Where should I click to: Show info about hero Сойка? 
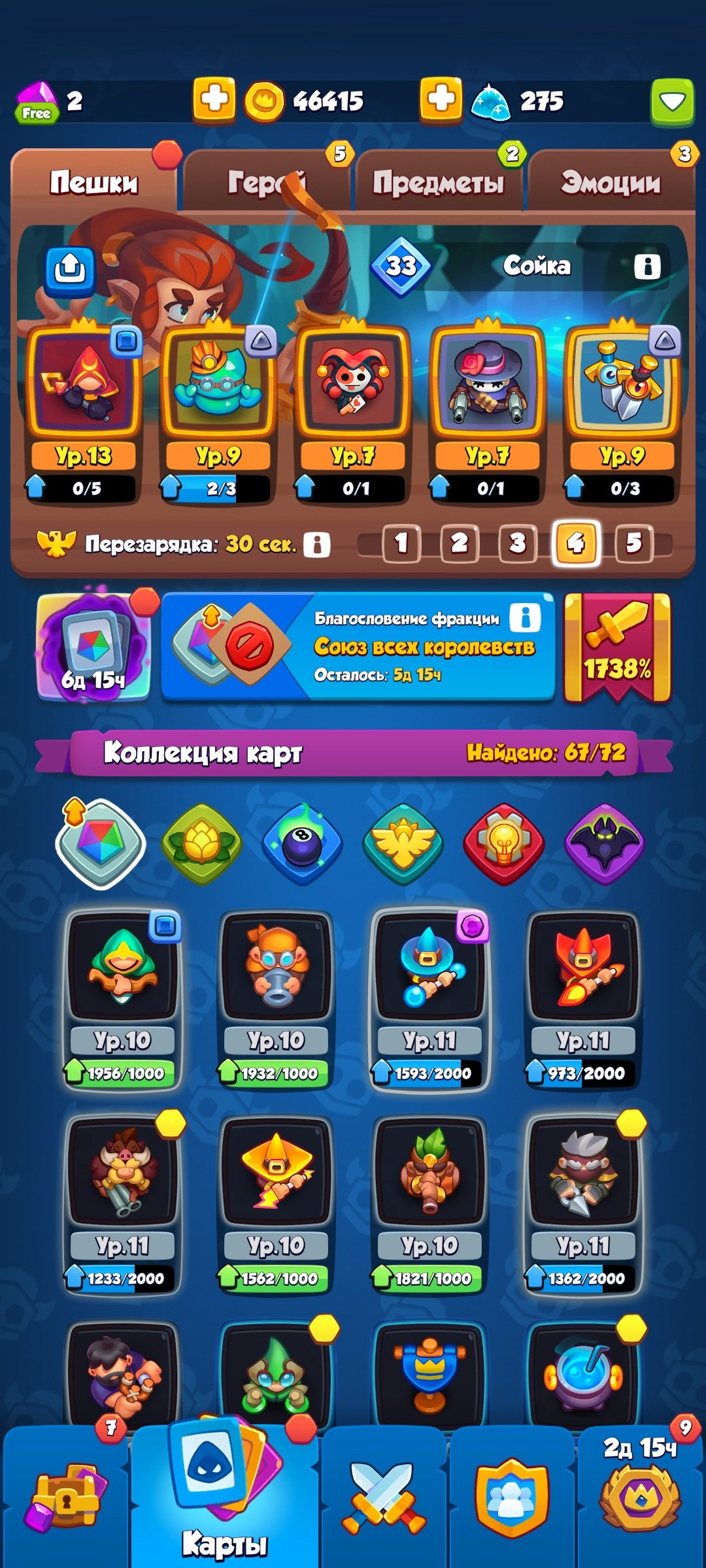(x=647, y=266)
